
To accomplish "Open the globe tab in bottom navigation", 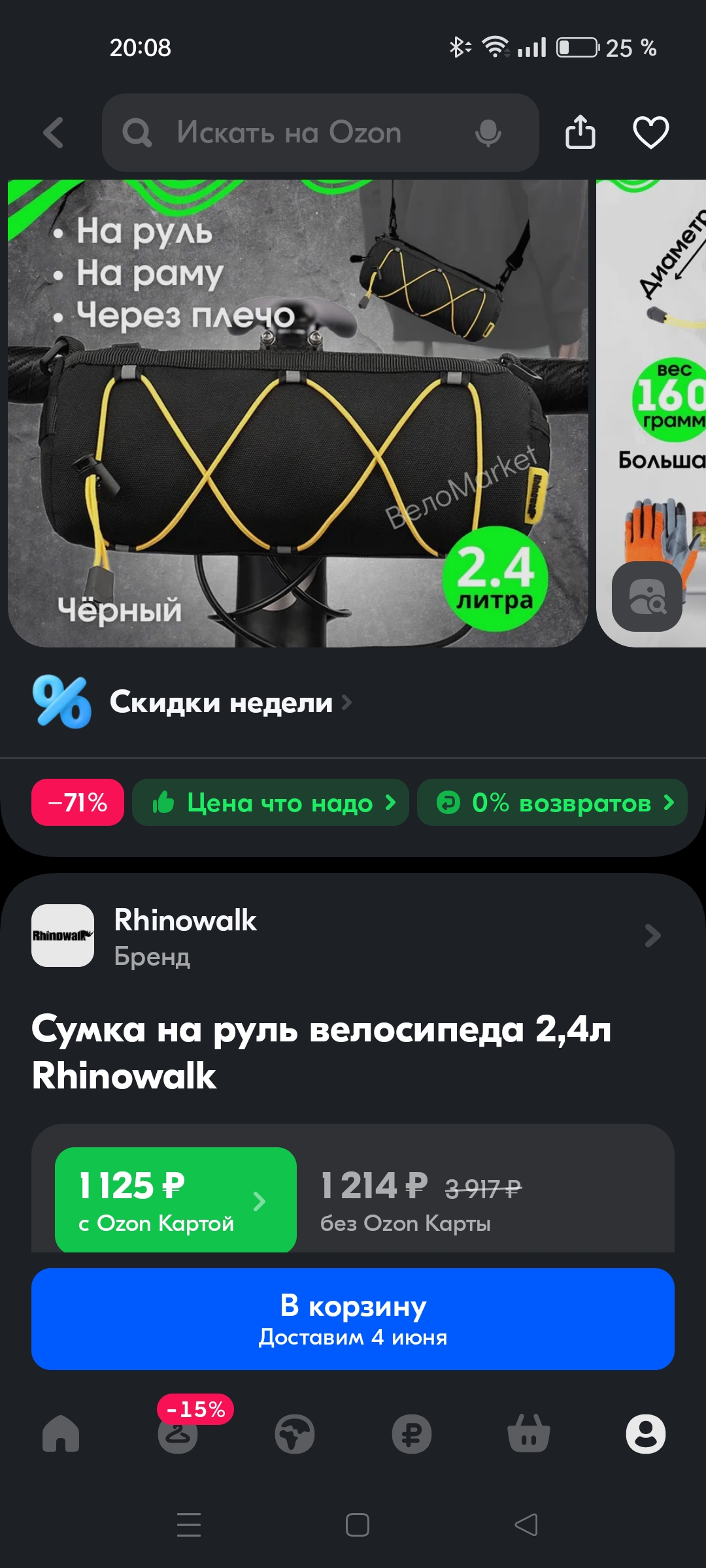I will pos(295,1433).
